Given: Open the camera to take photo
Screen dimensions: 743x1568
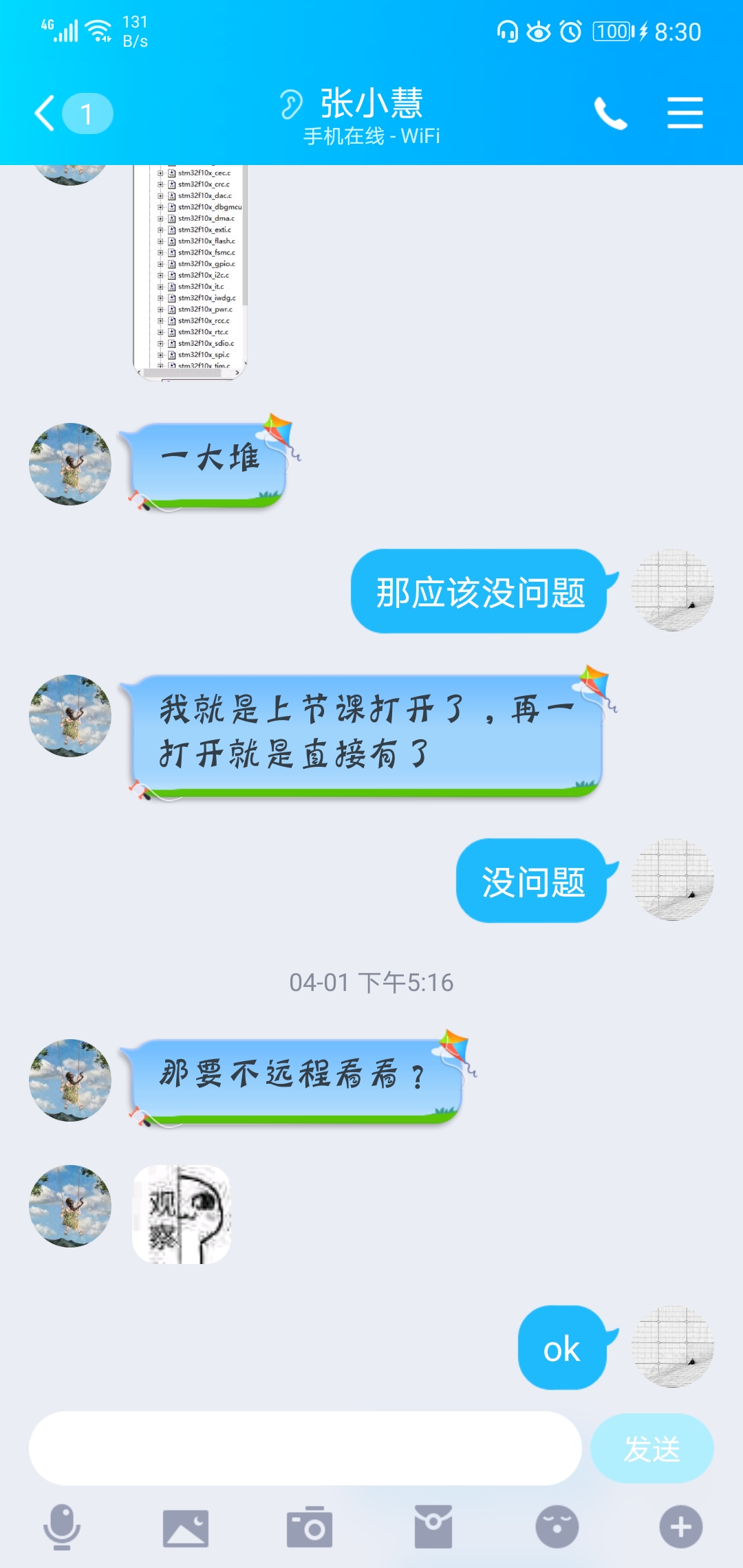Looking at the screenshot, I should click(x=310, y=1527).
